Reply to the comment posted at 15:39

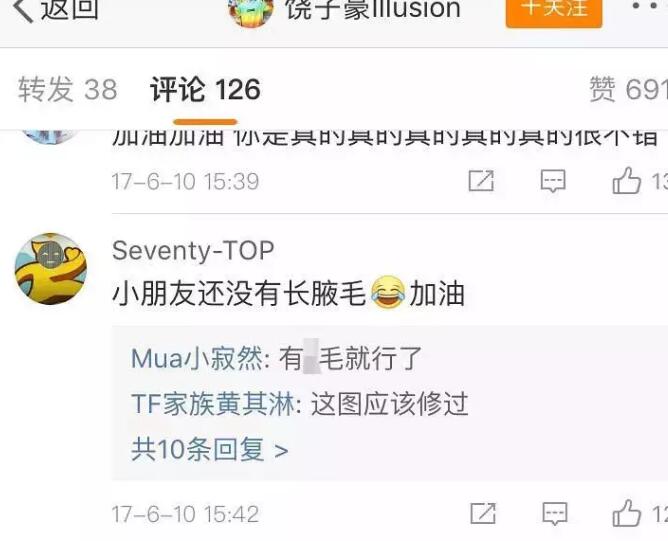[553, 181]
